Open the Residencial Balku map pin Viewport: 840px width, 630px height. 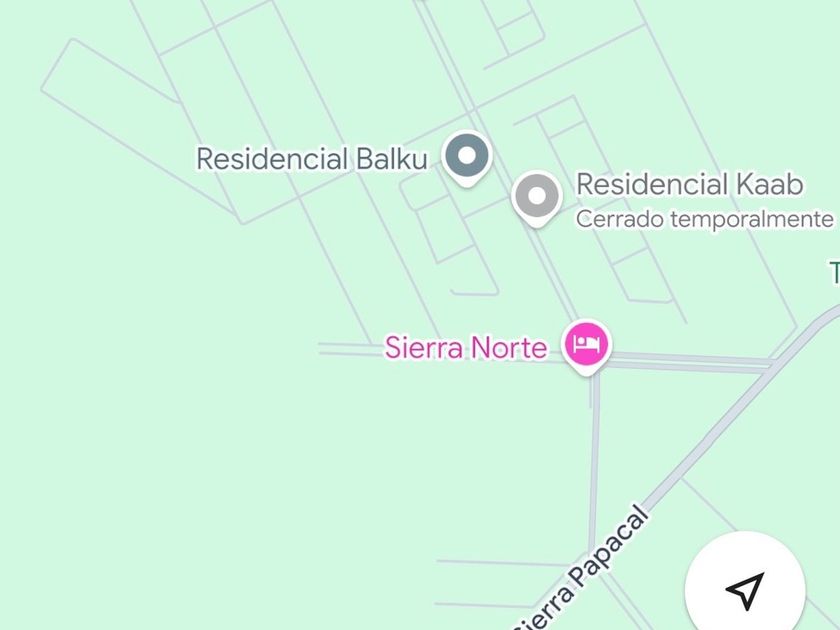466,157
